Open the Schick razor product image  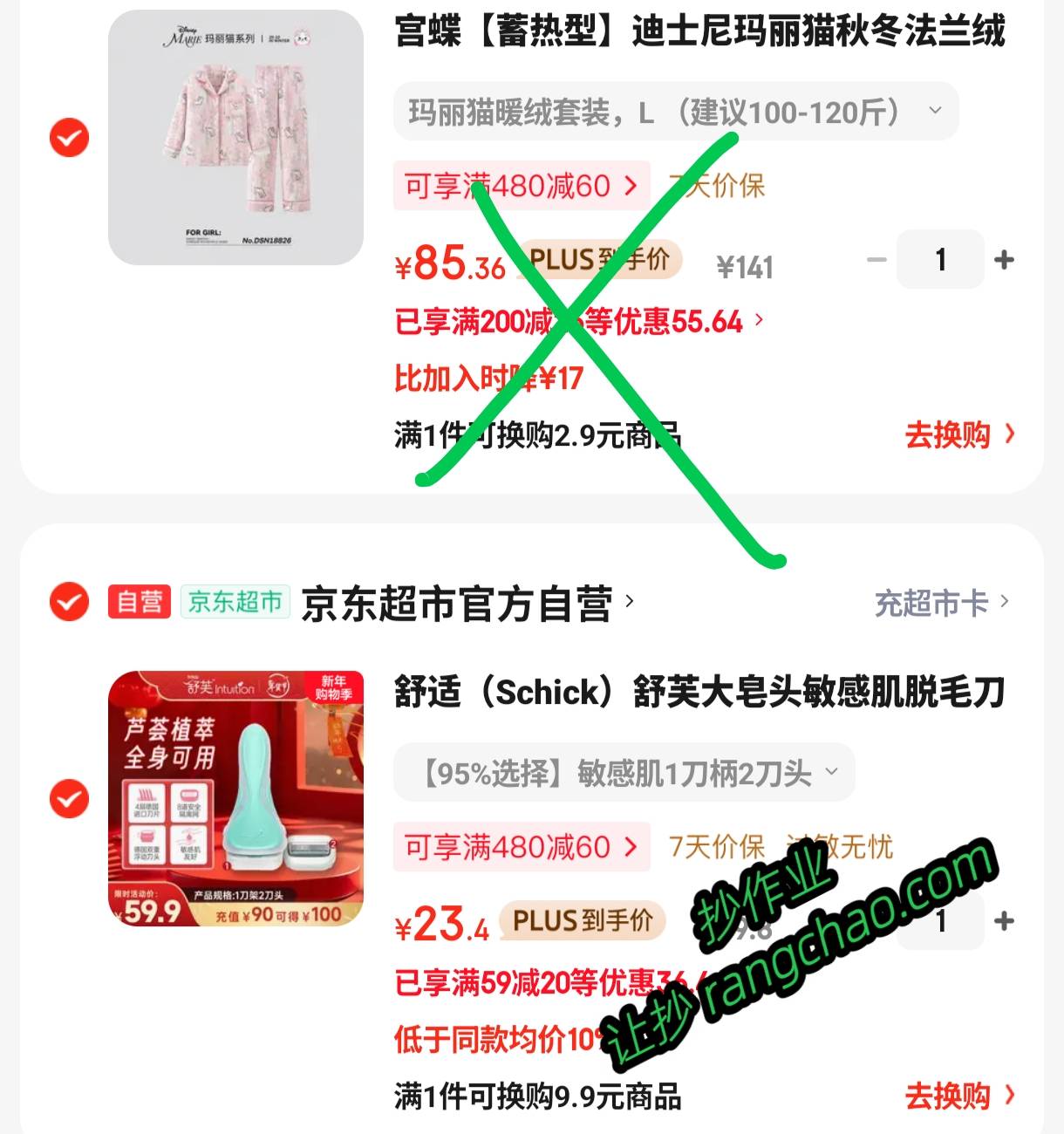click(235, 799)
